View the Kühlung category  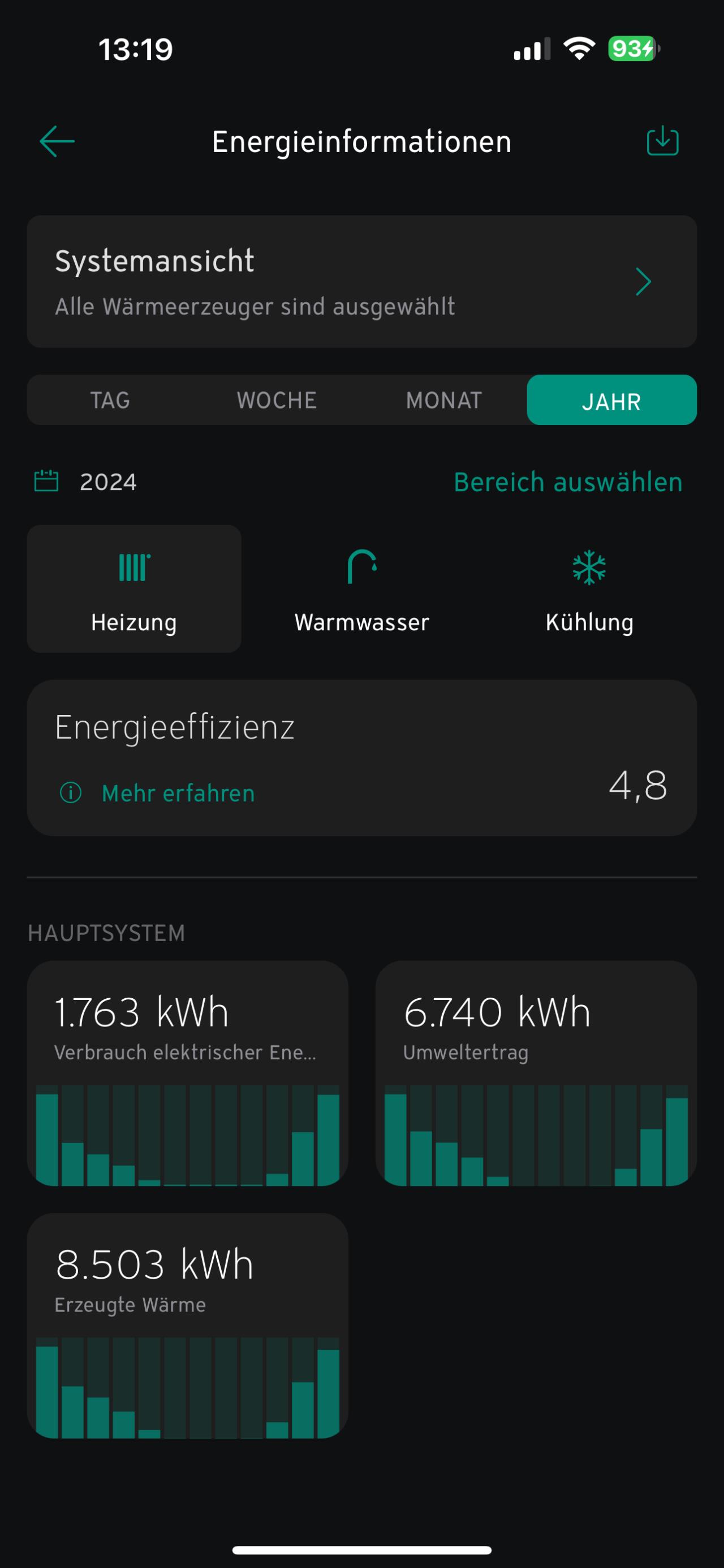589,588
